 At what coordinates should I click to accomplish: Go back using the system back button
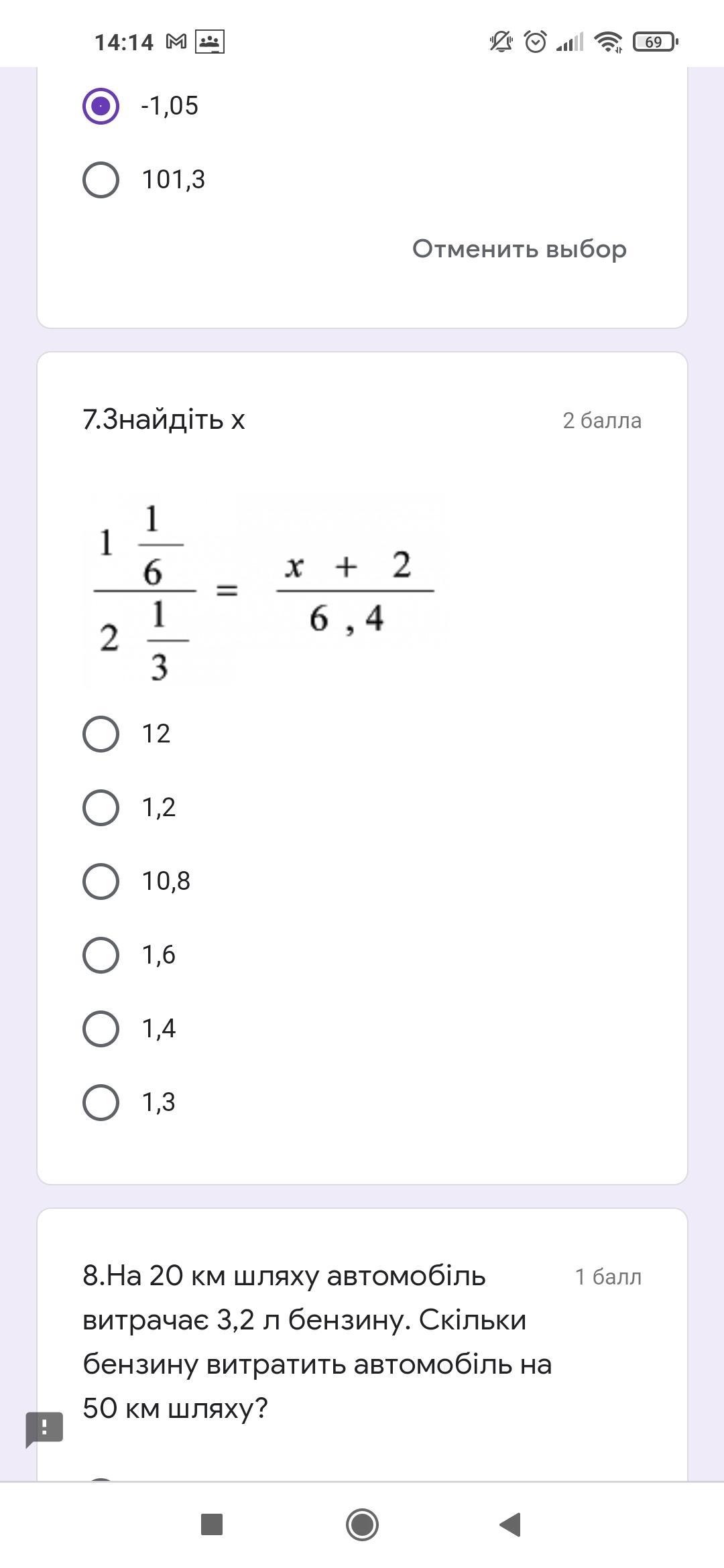click(511, 1524)
